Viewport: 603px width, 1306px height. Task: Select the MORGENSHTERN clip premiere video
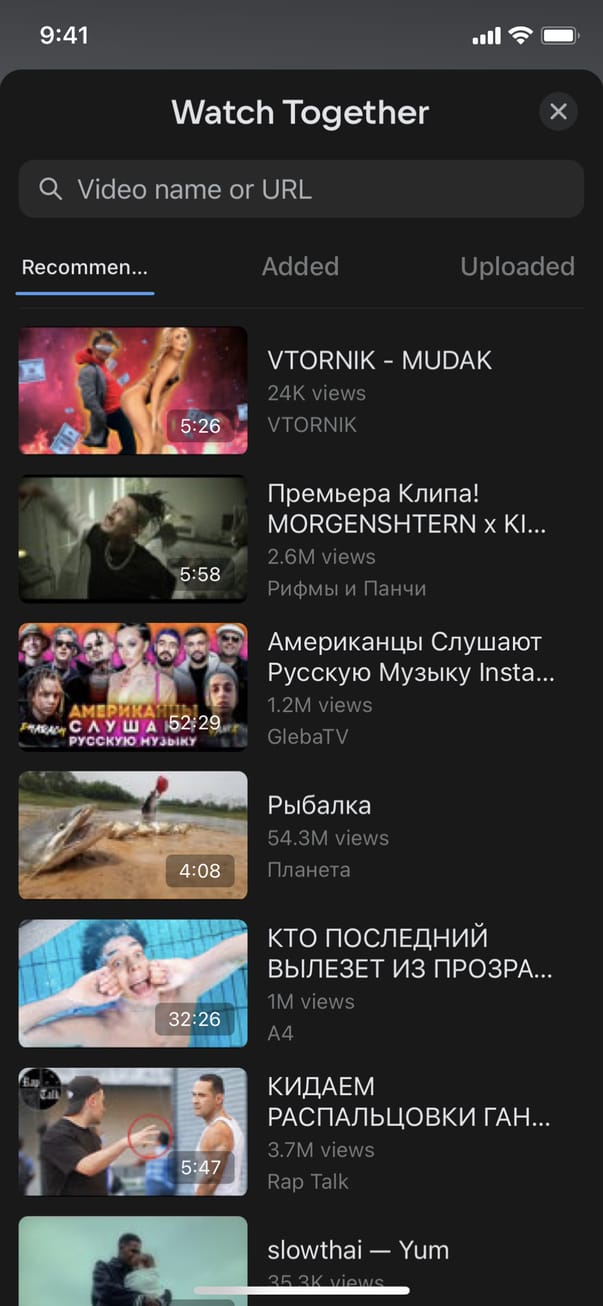[x=300, y=539]
